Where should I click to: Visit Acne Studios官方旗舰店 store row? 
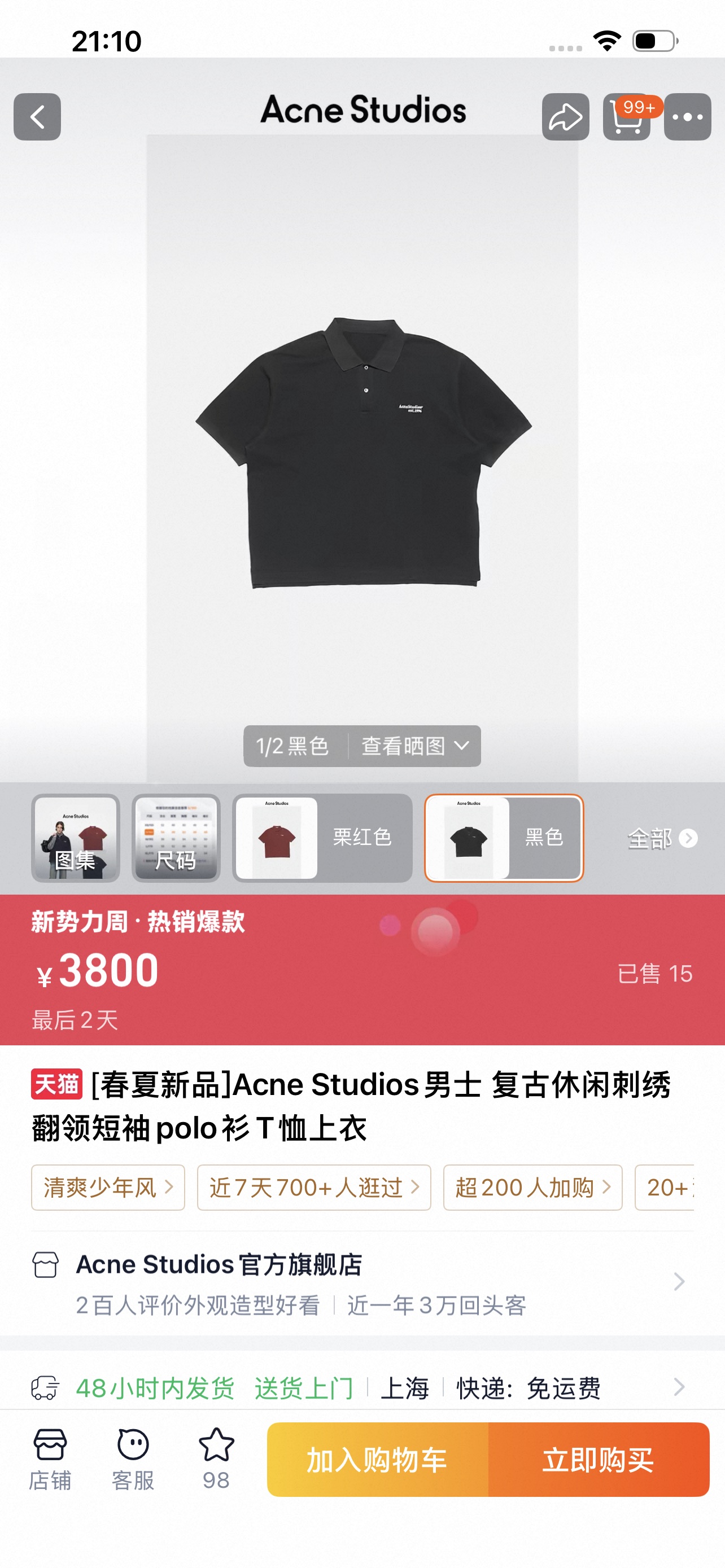(362, 1282)
